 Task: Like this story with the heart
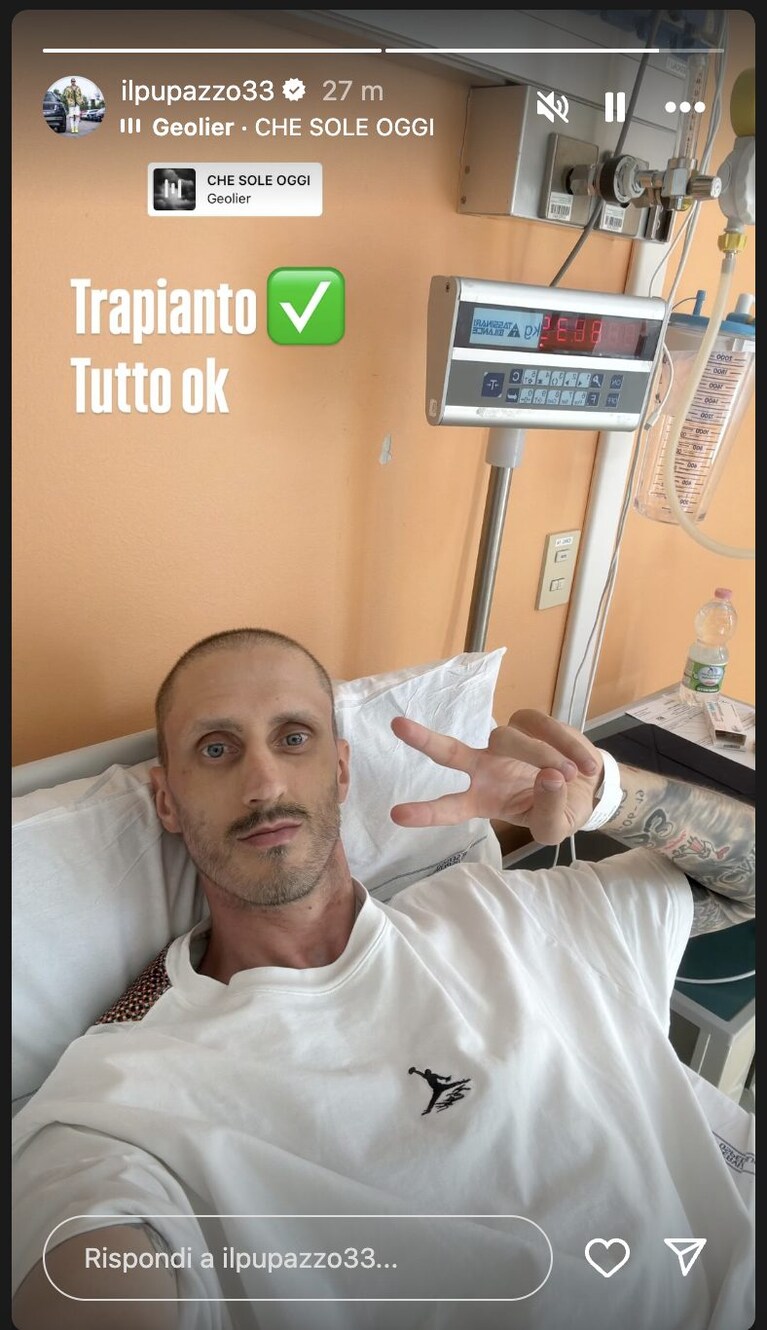point(607,1257)
